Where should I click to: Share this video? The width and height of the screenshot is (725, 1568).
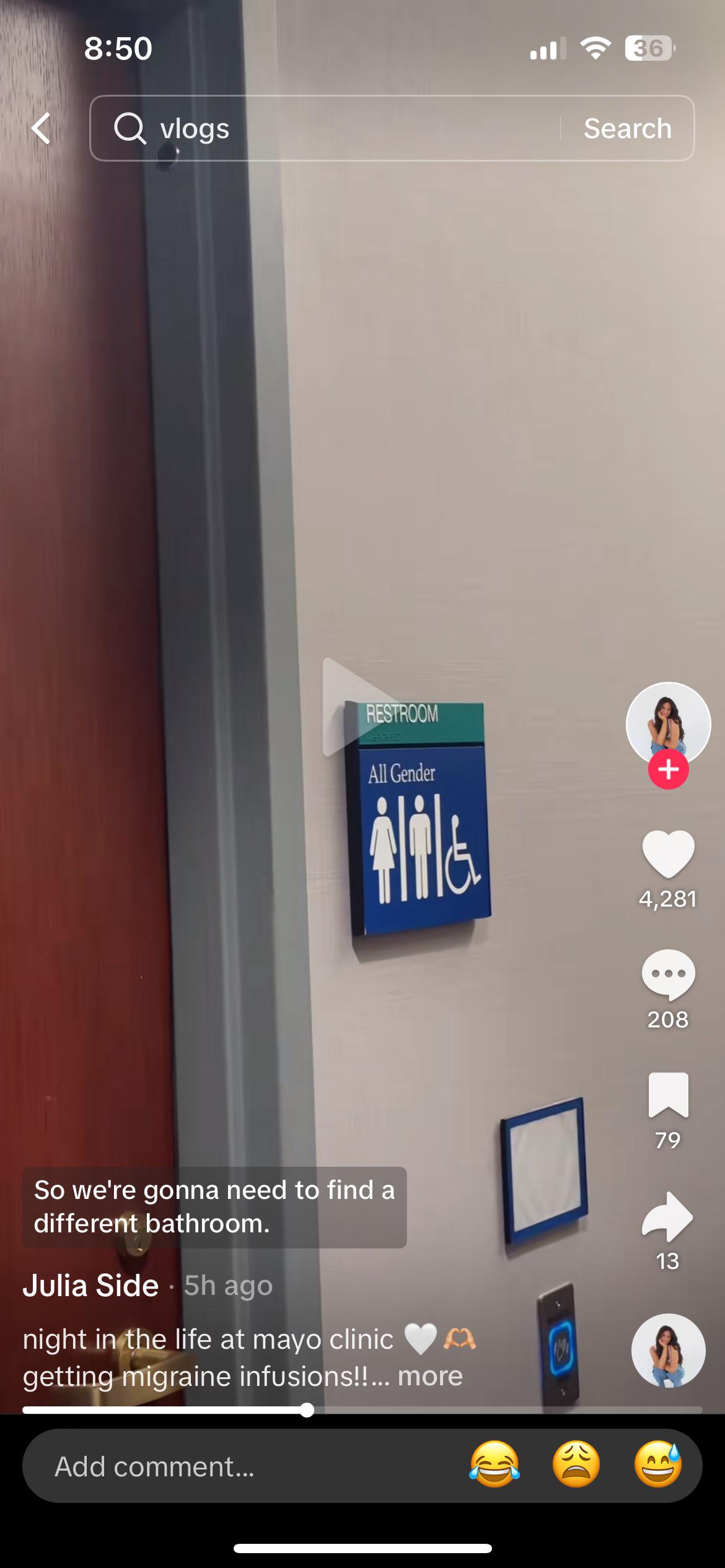(x=668, y=1216)
